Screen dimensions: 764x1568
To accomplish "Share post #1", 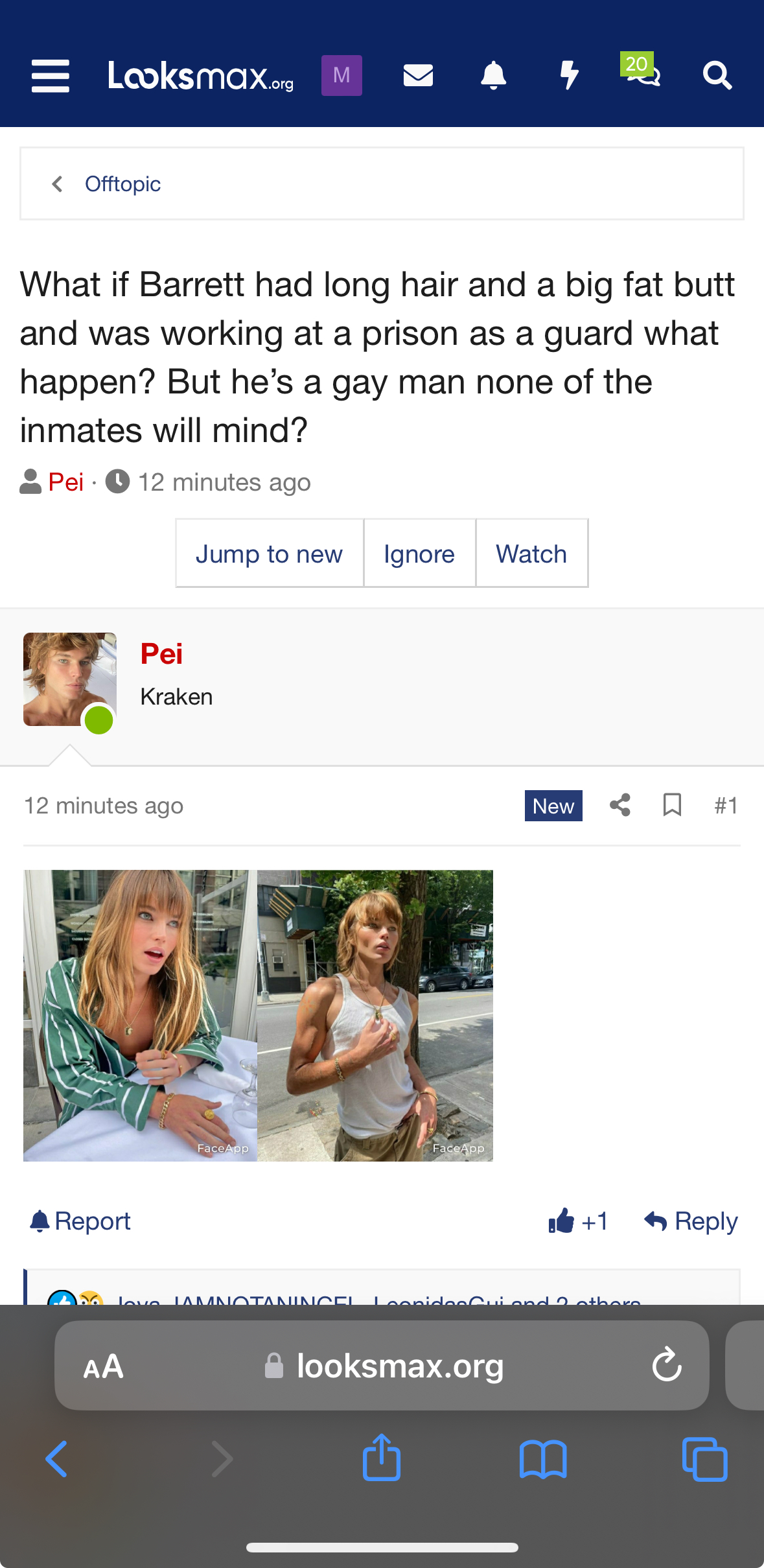I will pyautogui.click(x=620, y=806).
